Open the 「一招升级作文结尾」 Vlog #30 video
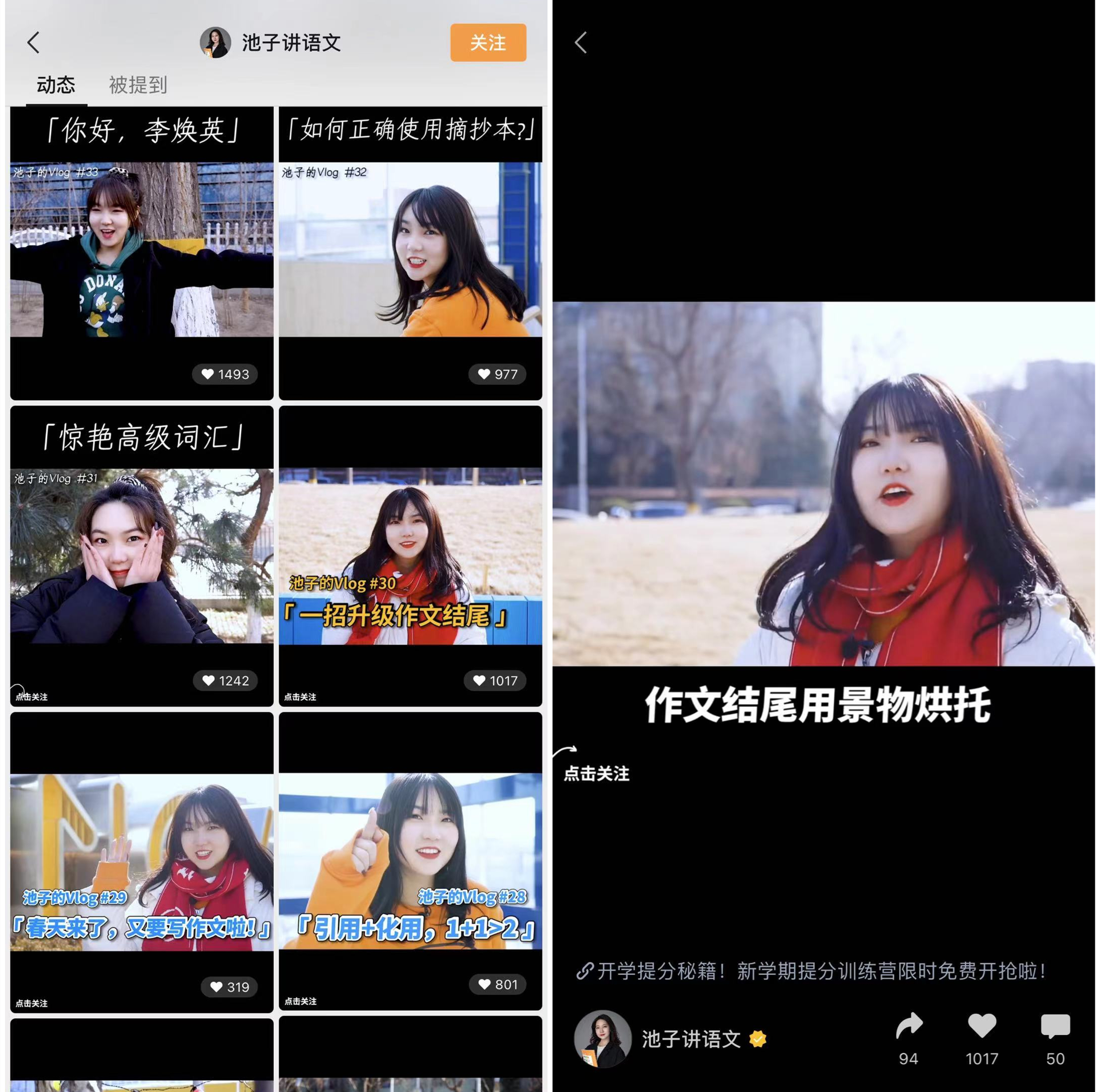 [x=410, y=556]
